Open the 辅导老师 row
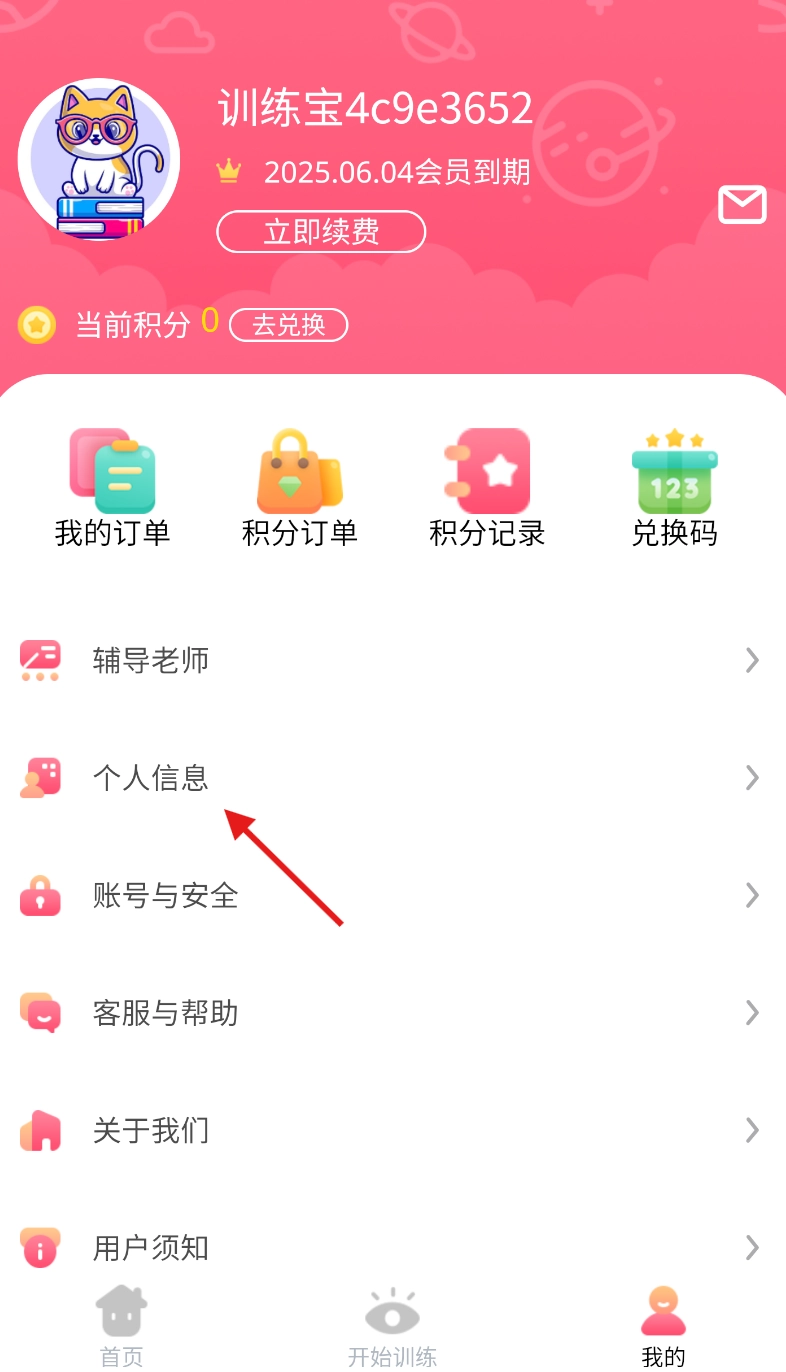This screenshot has width=786, height=1372. 393,660
